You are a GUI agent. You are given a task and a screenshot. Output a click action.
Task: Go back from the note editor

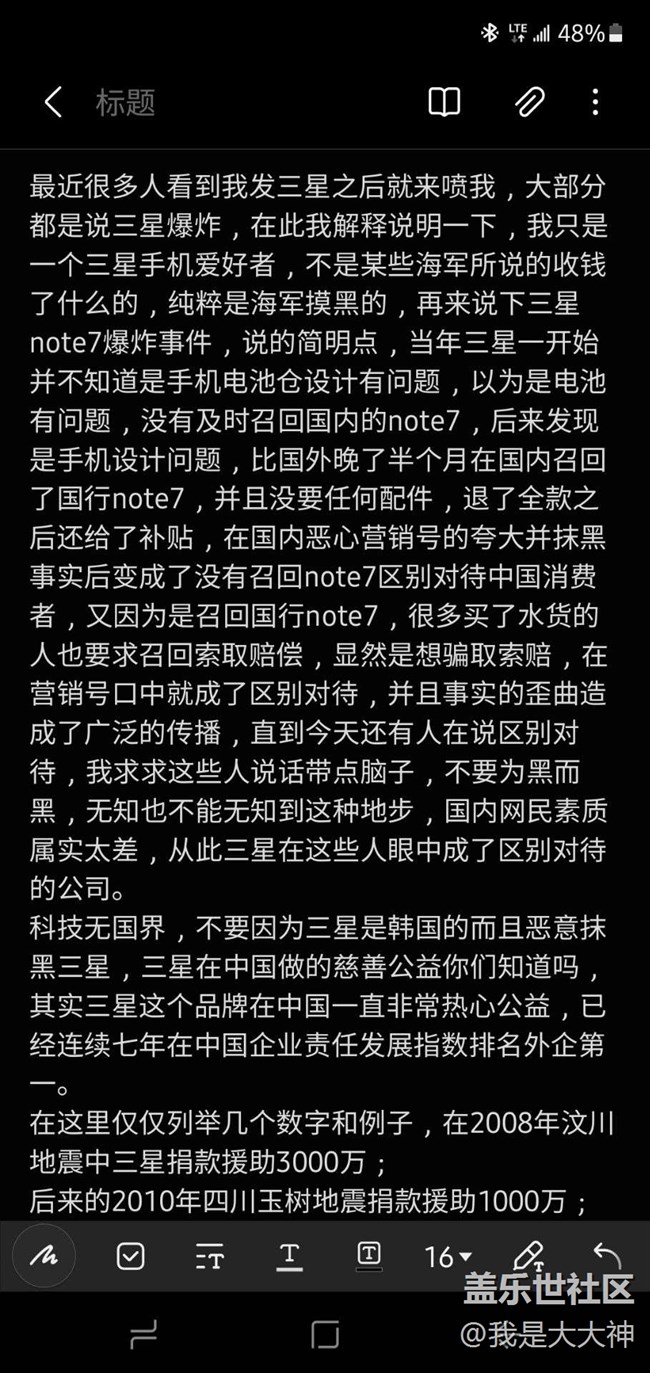53,102
